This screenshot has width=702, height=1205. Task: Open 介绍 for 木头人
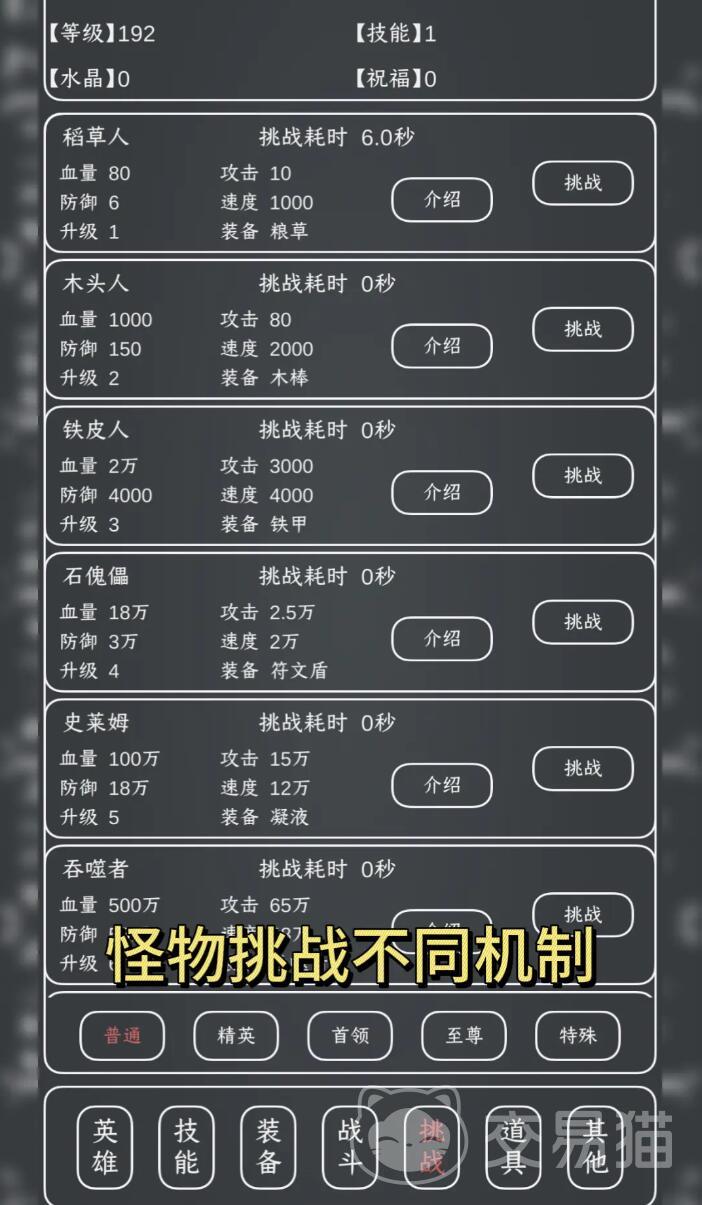[441, 346]
